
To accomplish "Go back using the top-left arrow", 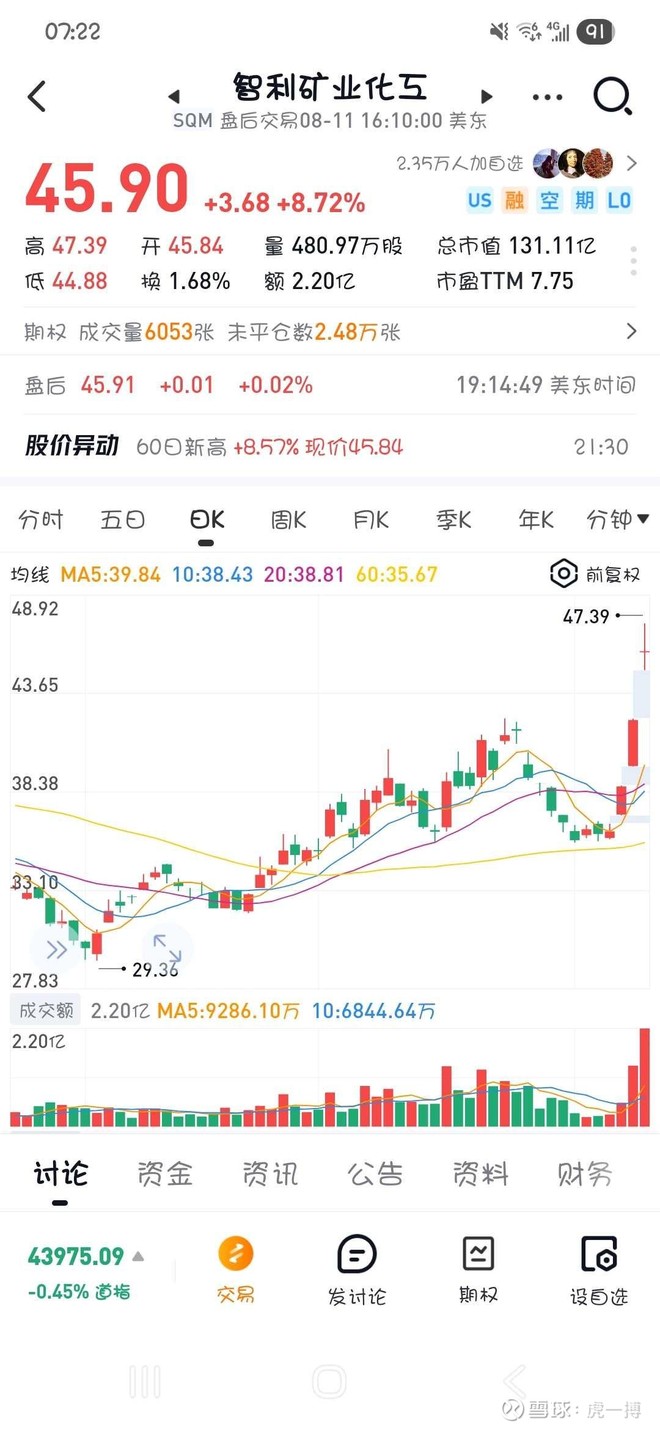I will click(37, 97).
